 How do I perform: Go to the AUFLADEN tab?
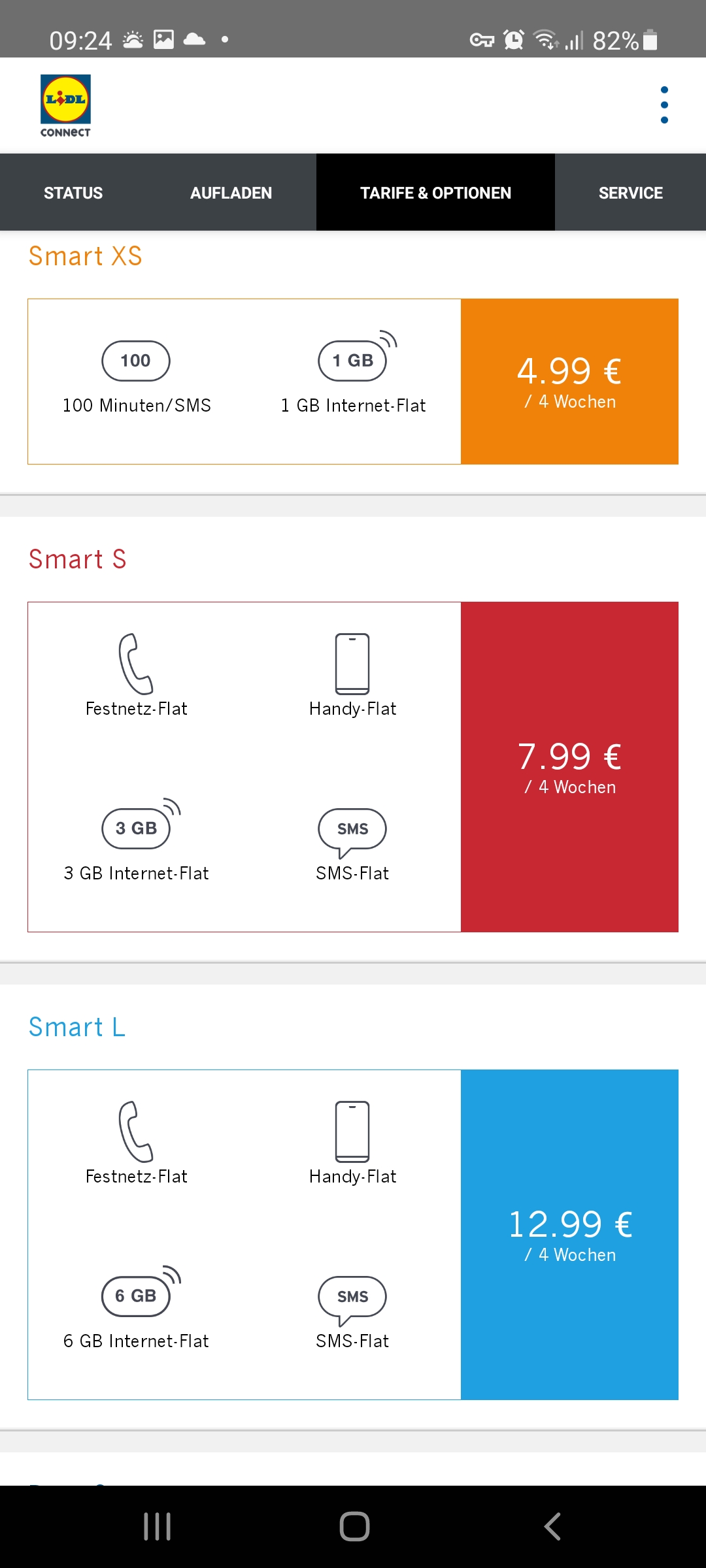tap(231, 193)
